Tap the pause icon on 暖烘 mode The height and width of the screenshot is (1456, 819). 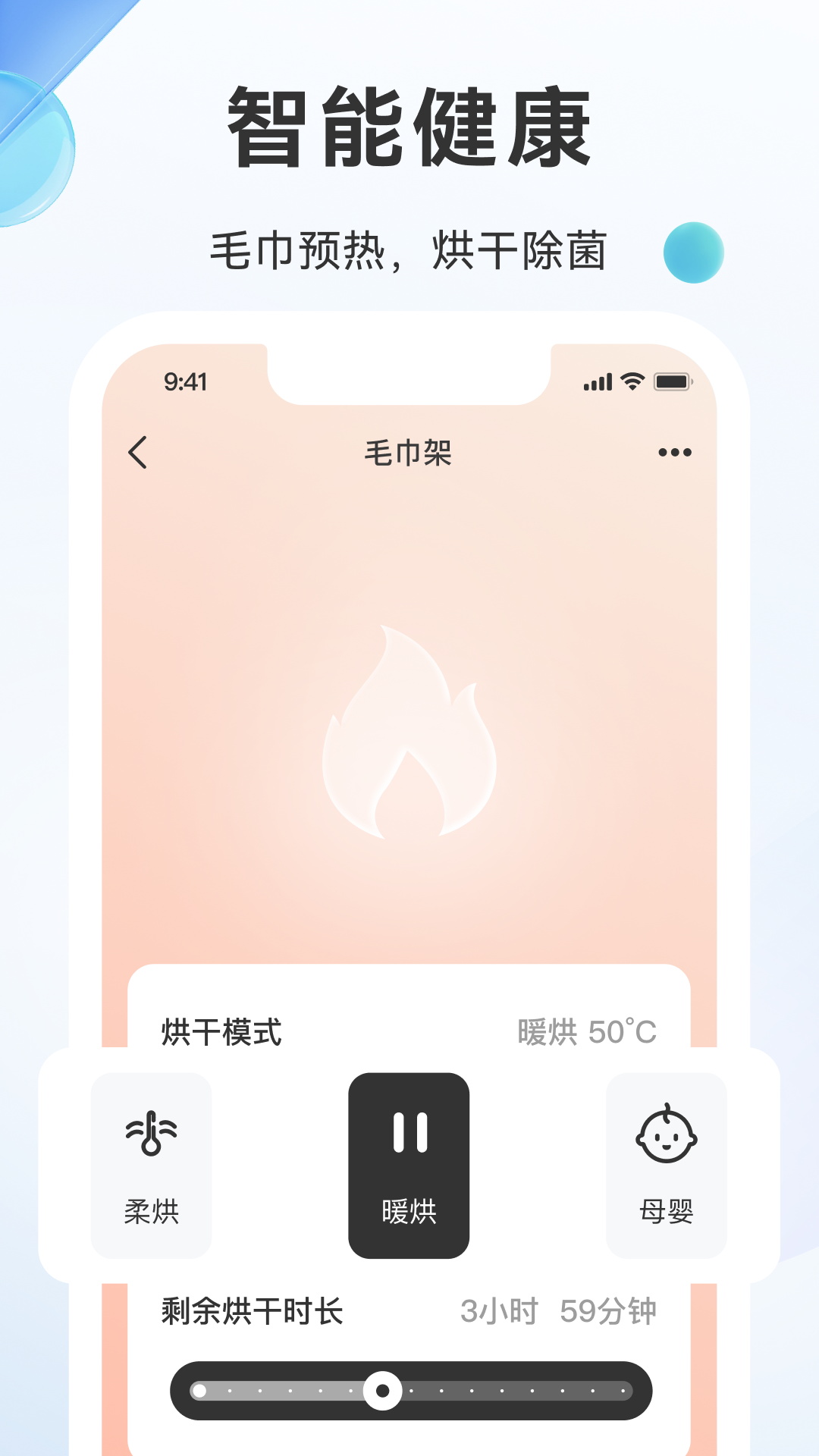[409, 1133]
